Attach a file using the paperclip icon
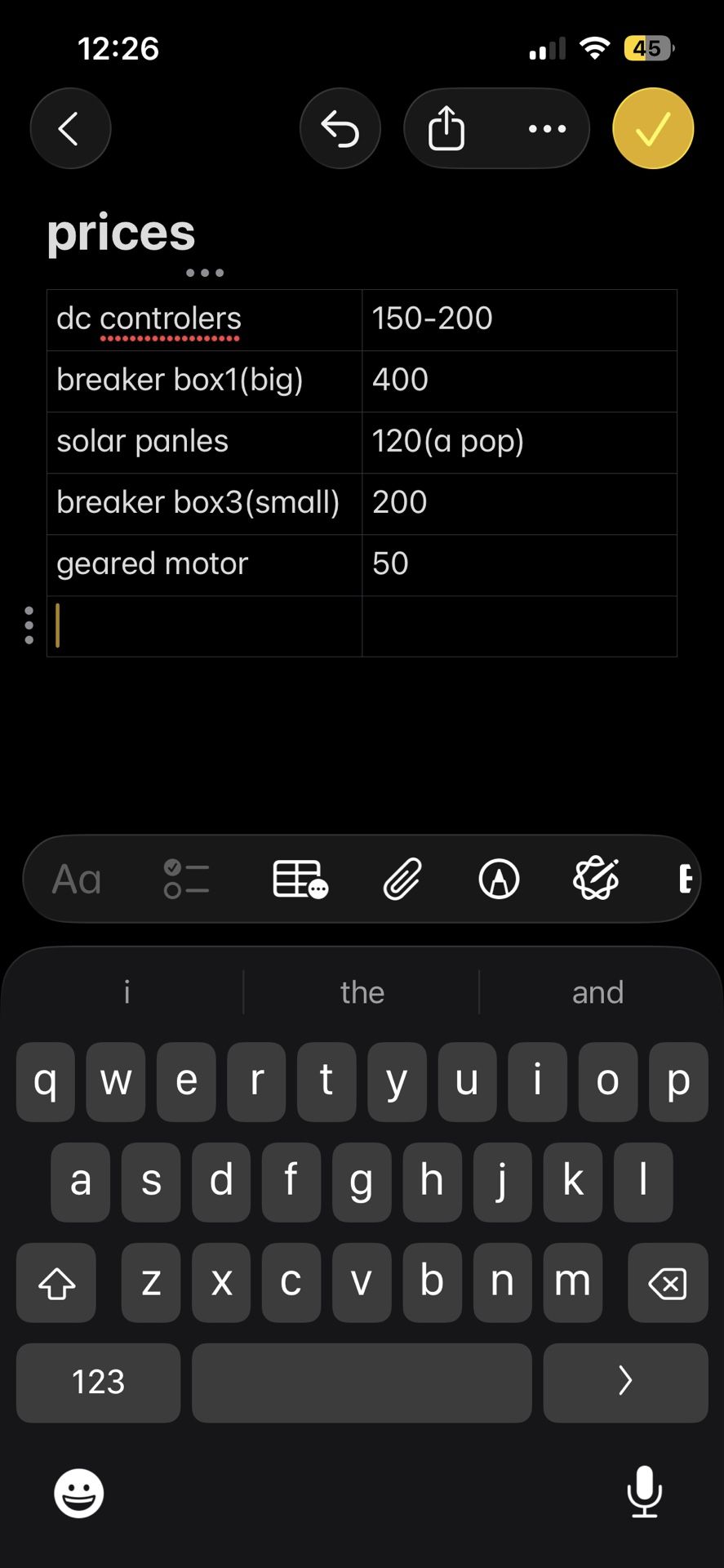Image resolution: width=724 pixels, height=1568 pixels. pyautogui.click(x=403, y=879)
